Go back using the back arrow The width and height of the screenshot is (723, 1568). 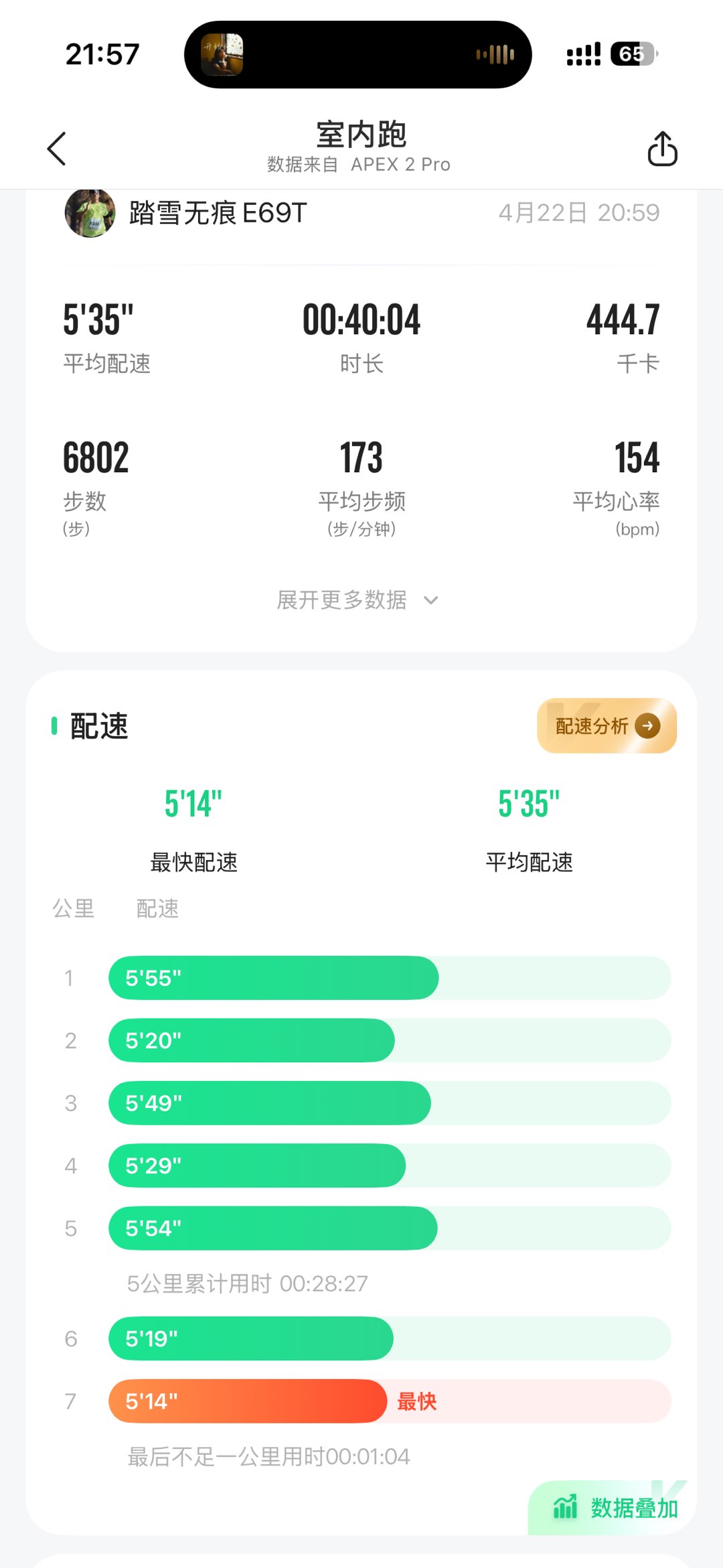57,148
